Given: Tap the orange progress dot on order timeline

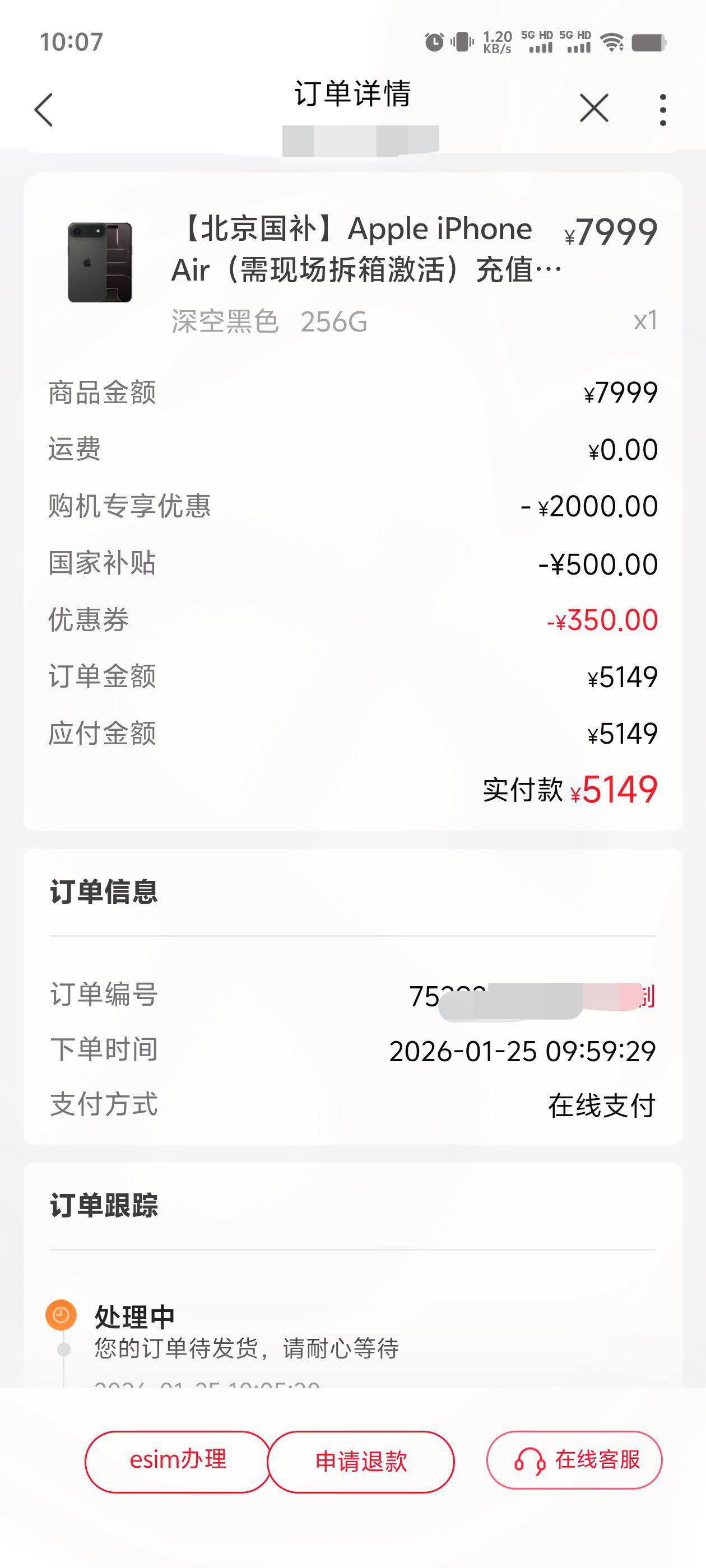Looking at the screenshot, I should pyautogui.click(x=61, y=1315).
